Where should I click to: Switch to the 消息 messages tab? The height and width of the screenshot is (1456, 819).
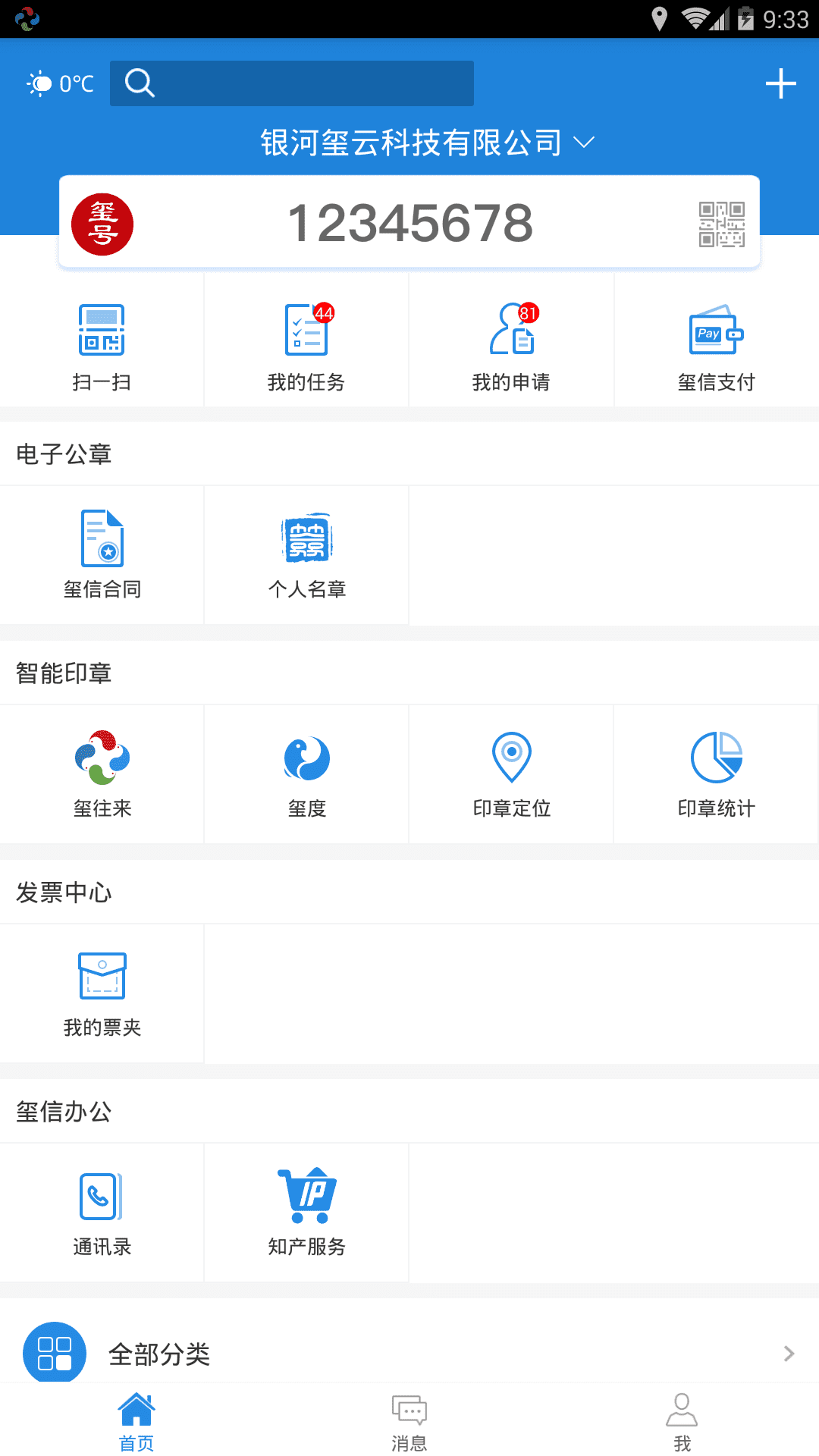pyautogui.click(x=409, y=1418)
